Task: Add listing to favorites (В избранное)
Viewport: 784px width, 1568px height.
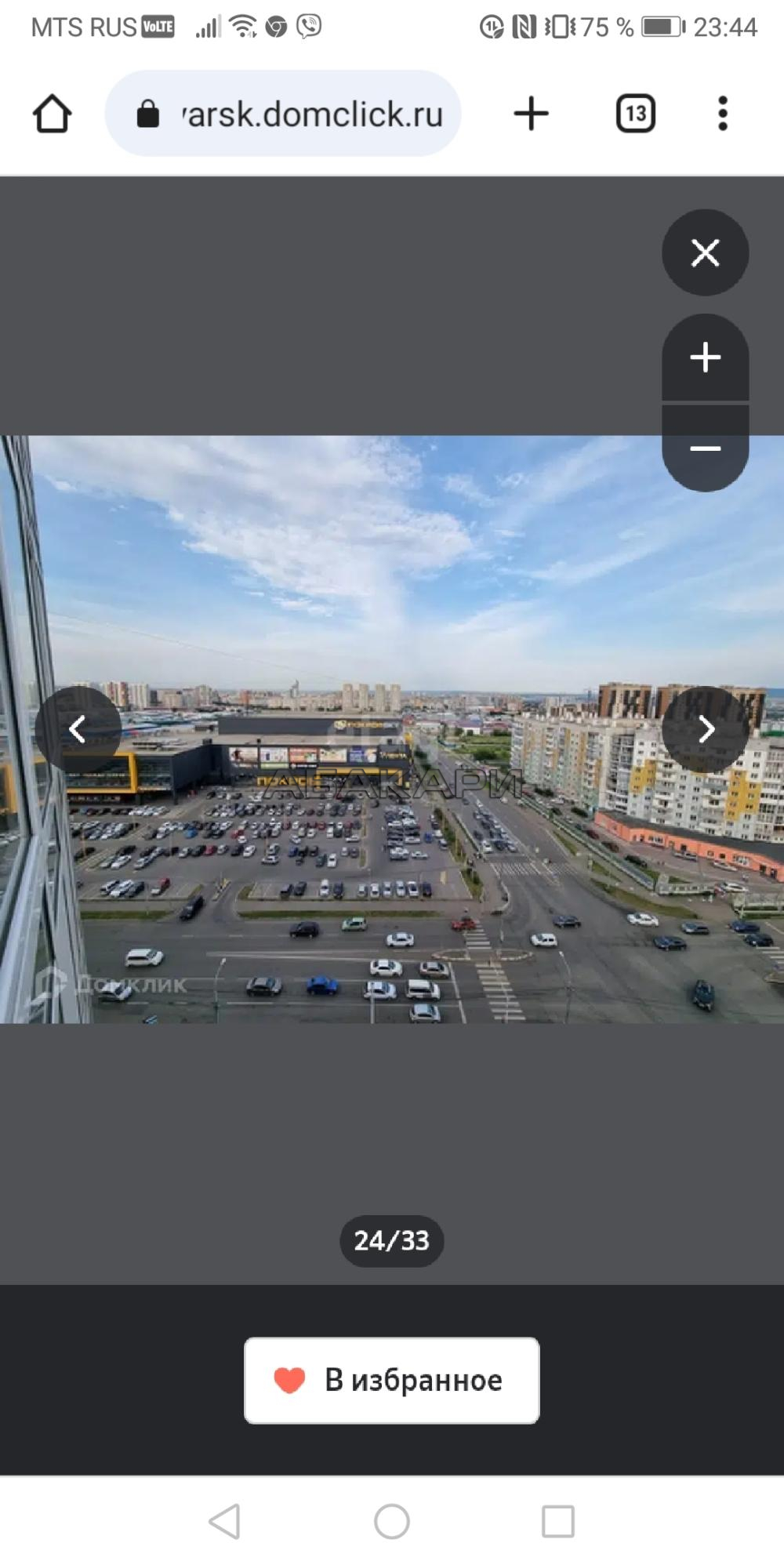Action: (x=391, y=1380)
